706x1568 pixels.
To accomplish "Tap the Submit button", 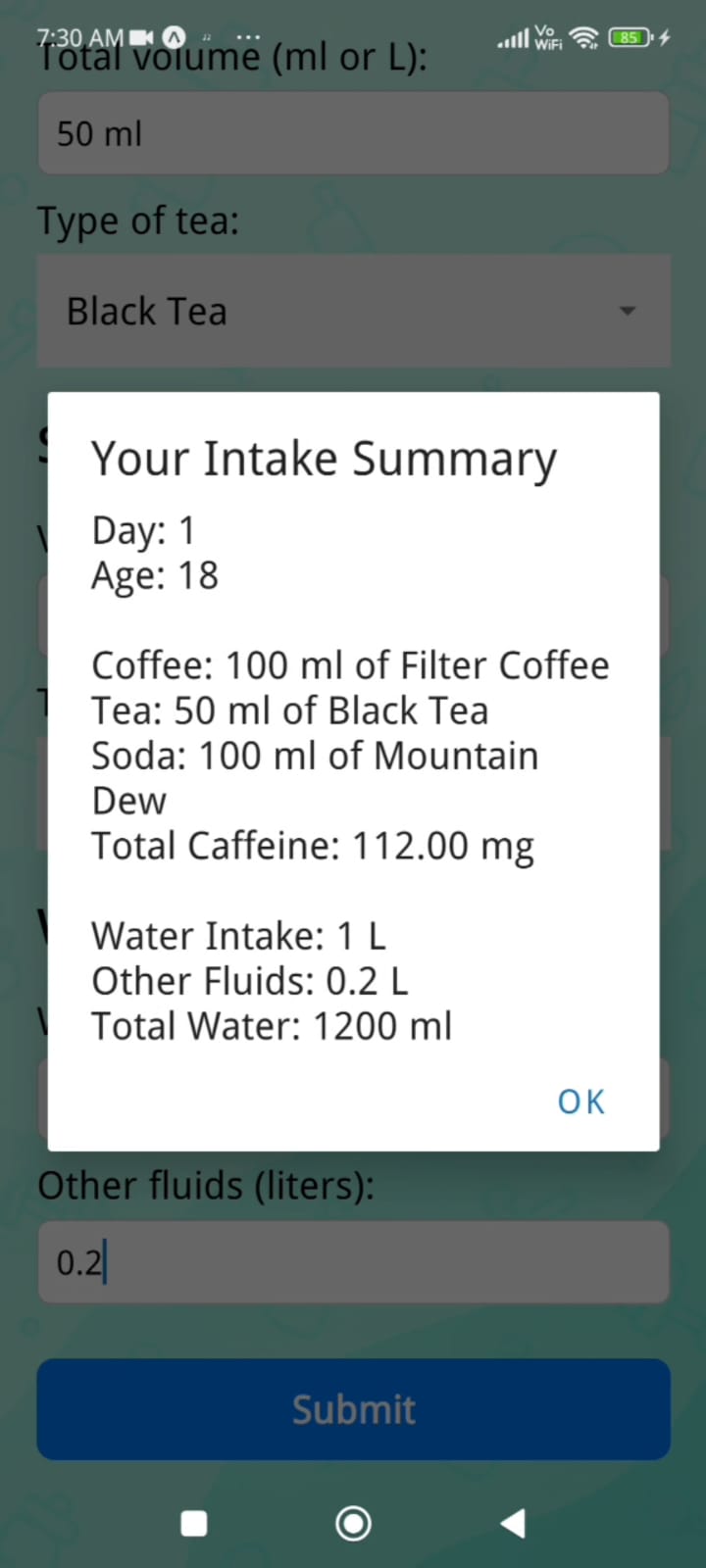I will 353,1409.
